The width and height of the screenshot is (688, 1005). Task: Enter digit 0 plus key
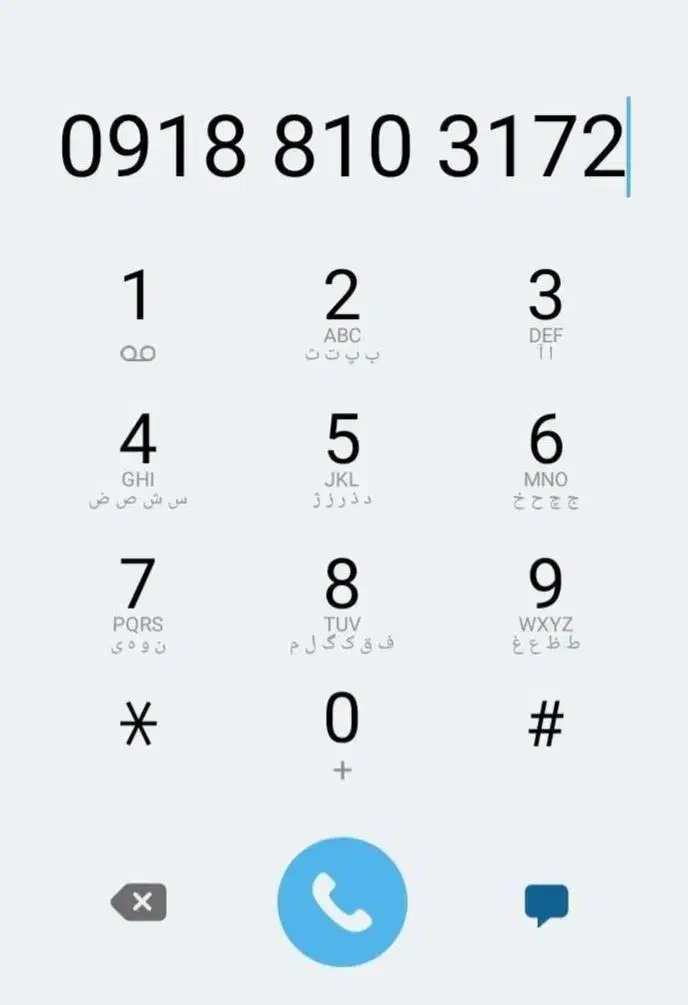(342, 736)
